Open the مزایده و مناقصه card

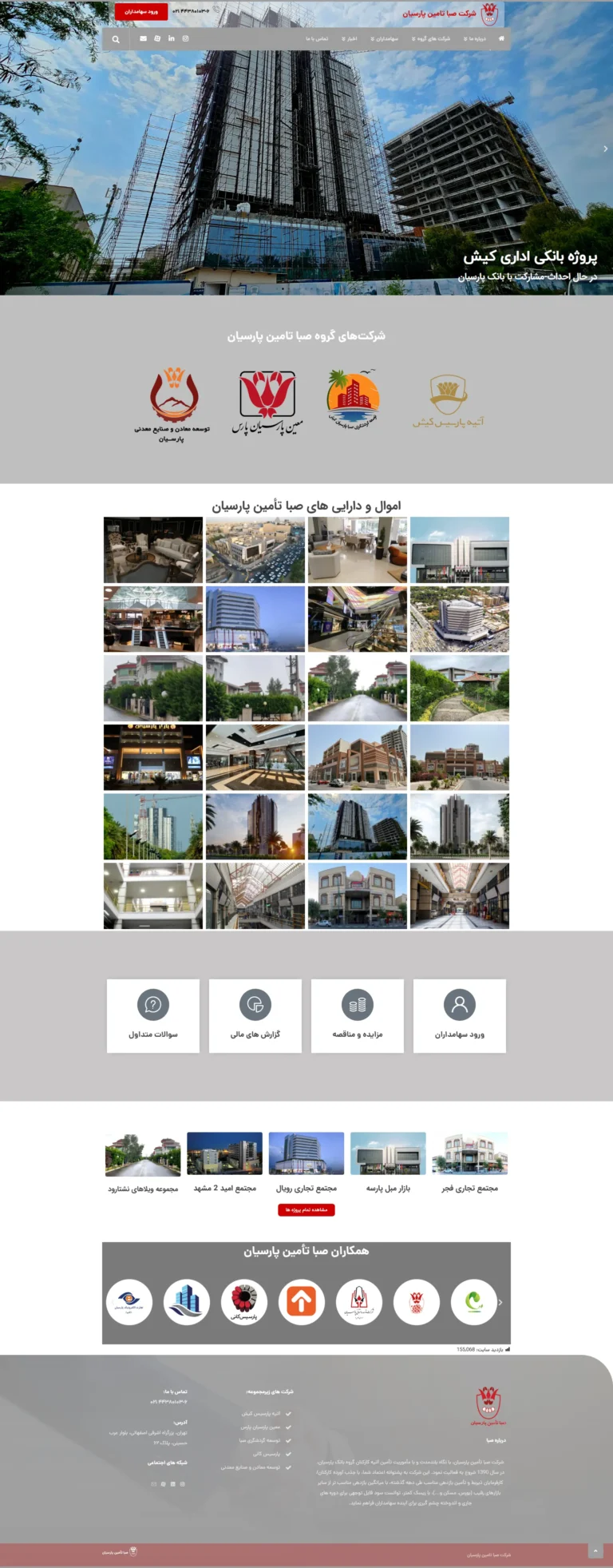[x=358, y=1015]
